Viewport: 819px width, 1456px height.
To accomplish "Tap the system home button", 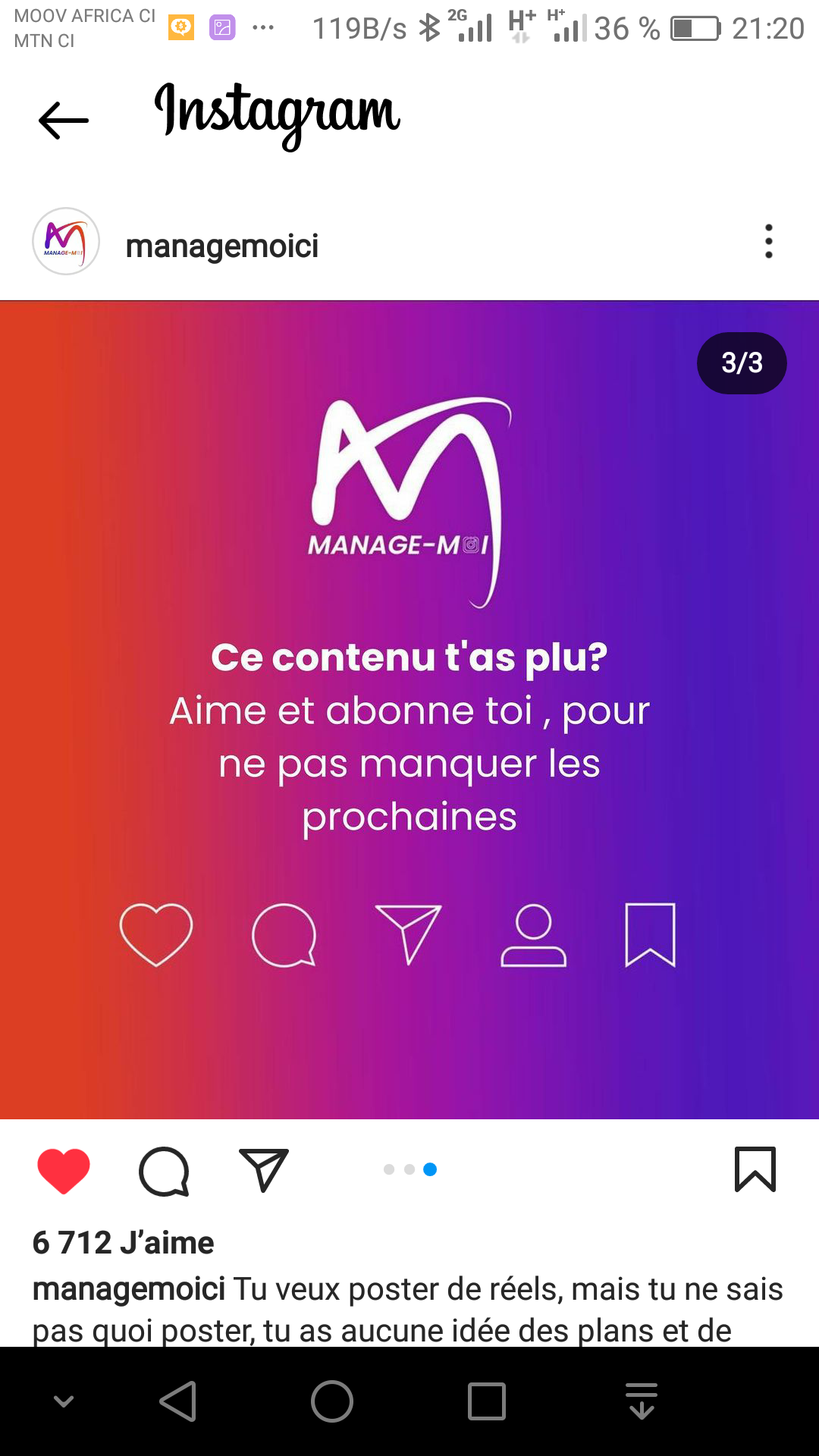I will coord(332,1401).
